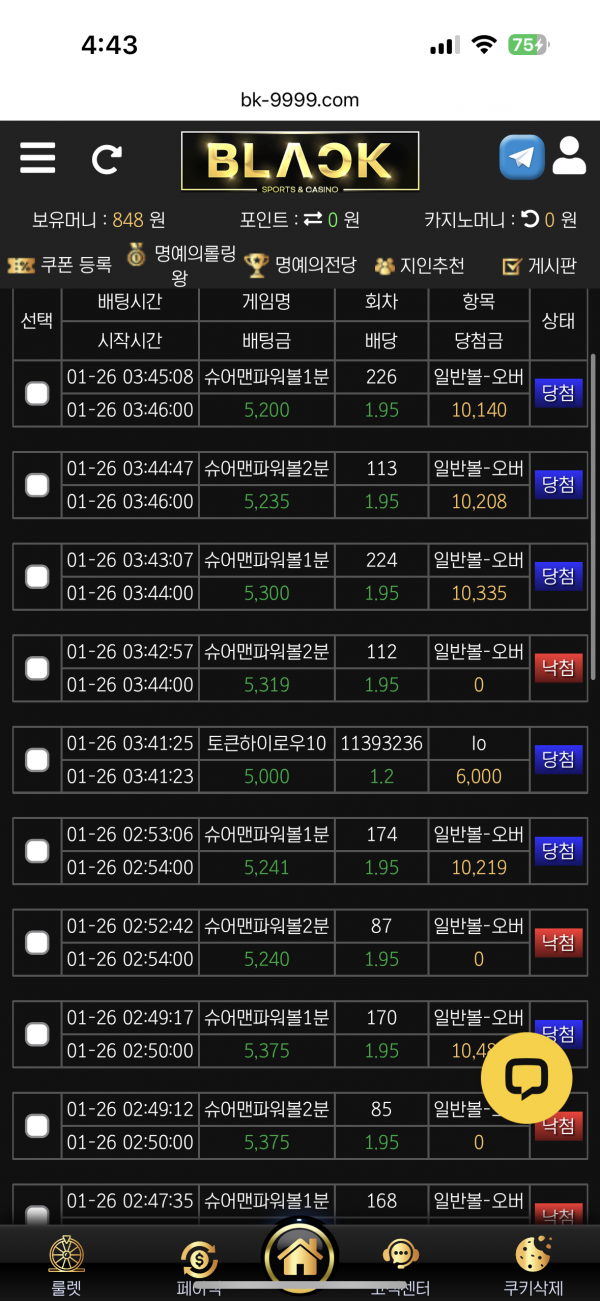Tap the bk-9999.com address bar
Screen dimensions: 600x1301
click(299, 100)
